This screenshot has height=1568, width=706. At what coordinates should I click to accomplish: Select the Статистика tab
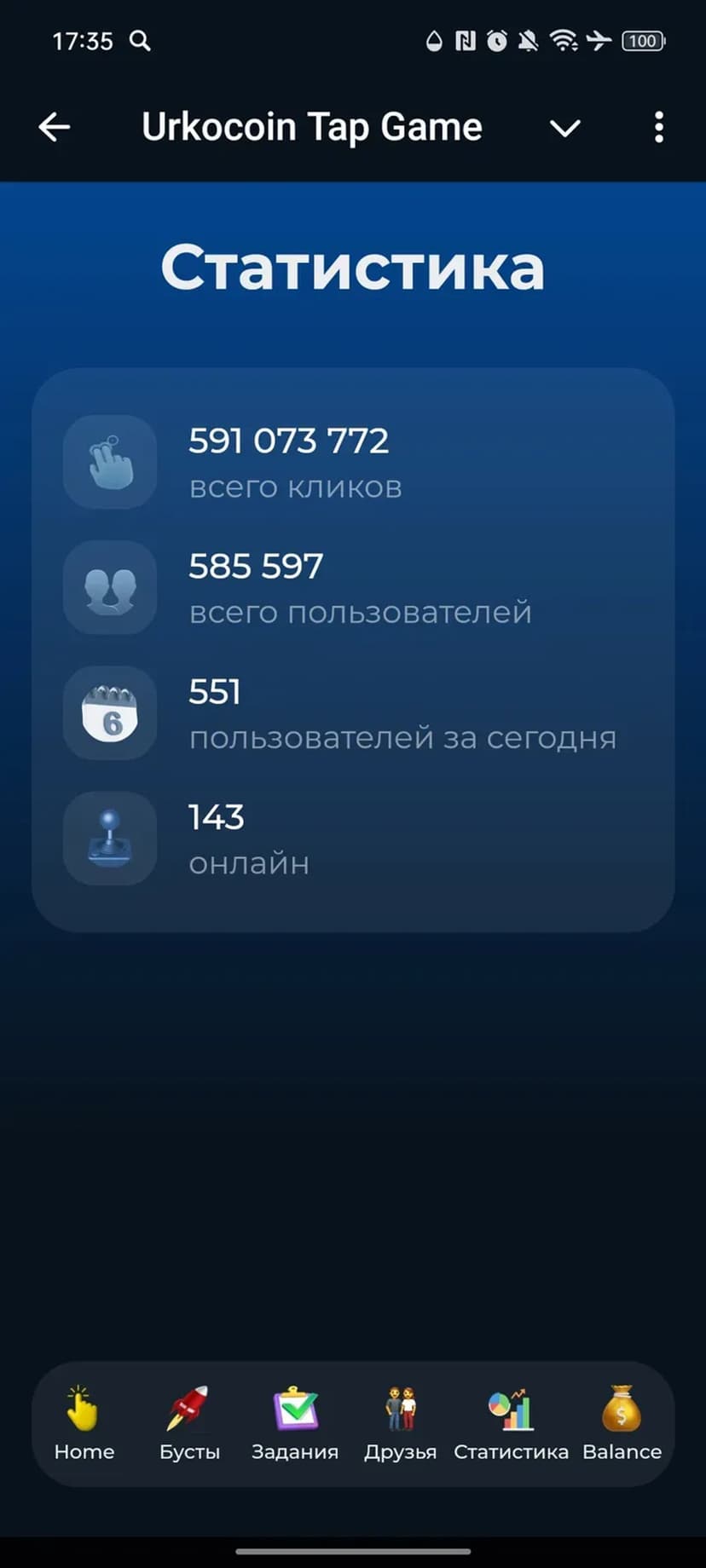pos(511,1423)
